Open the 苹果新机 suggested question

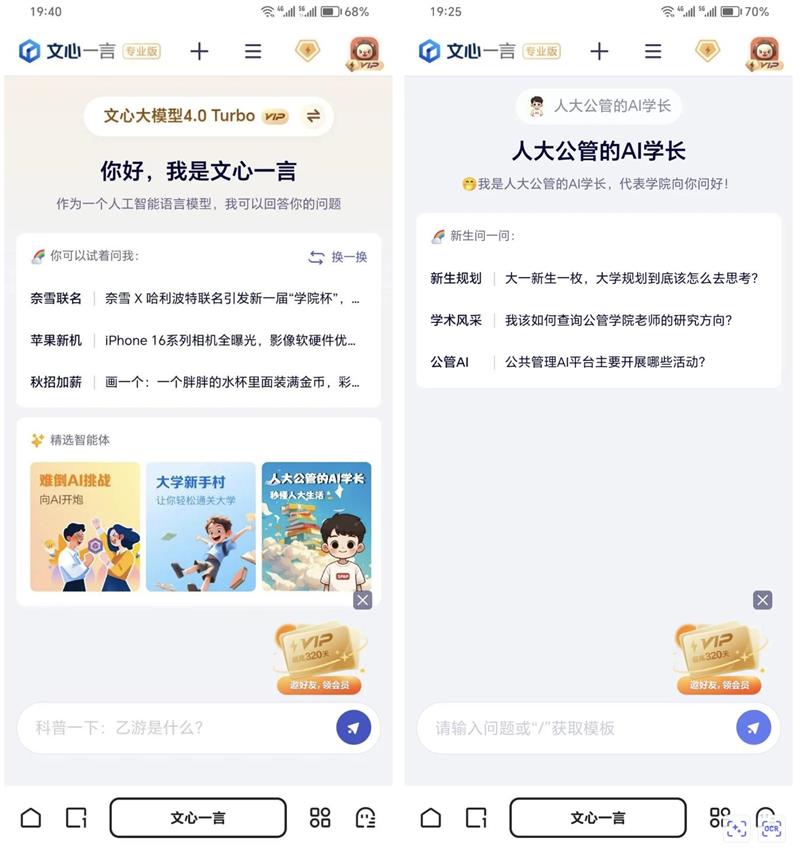pos(197,340)
